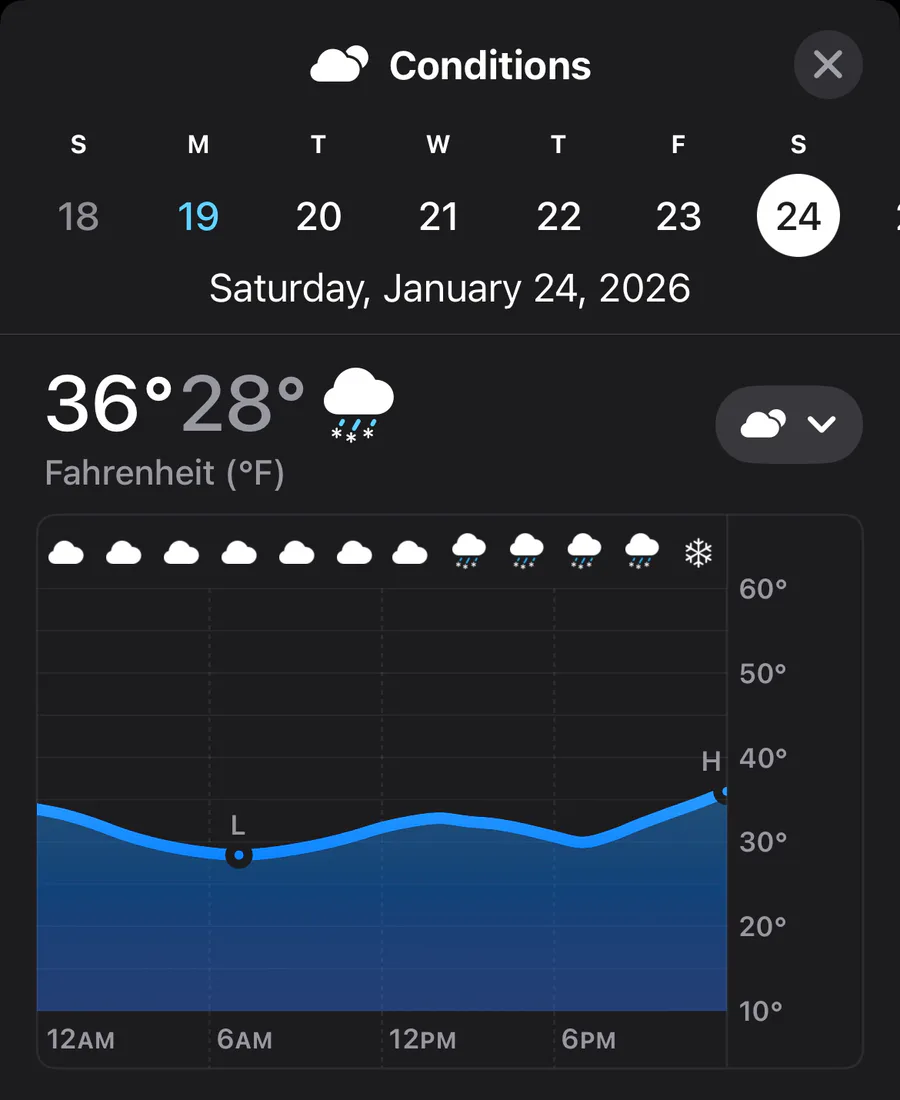Select Sunday the 18th

click(x=78, y=216)
